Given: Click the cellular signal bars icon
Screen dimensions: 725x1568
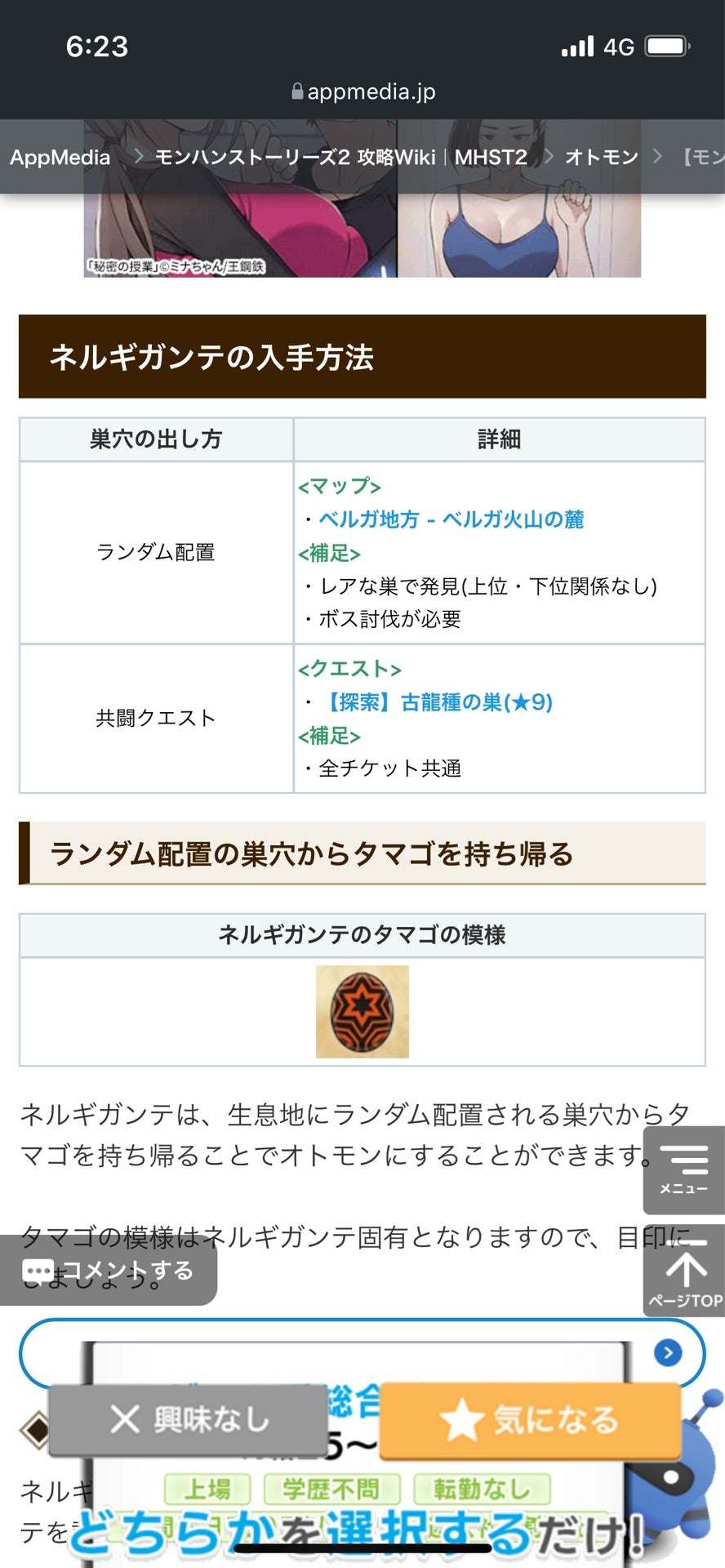Looking at the screenshot, I should 576,46.
